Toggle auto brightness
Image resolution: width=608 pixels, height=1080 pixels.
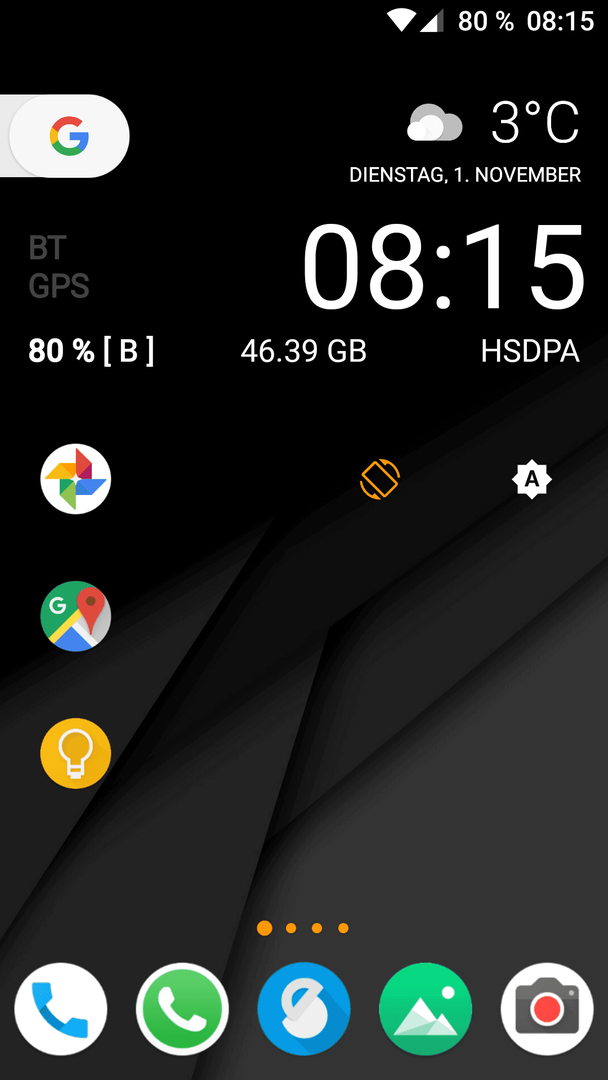pyautogui.click(x=532, y=479)
